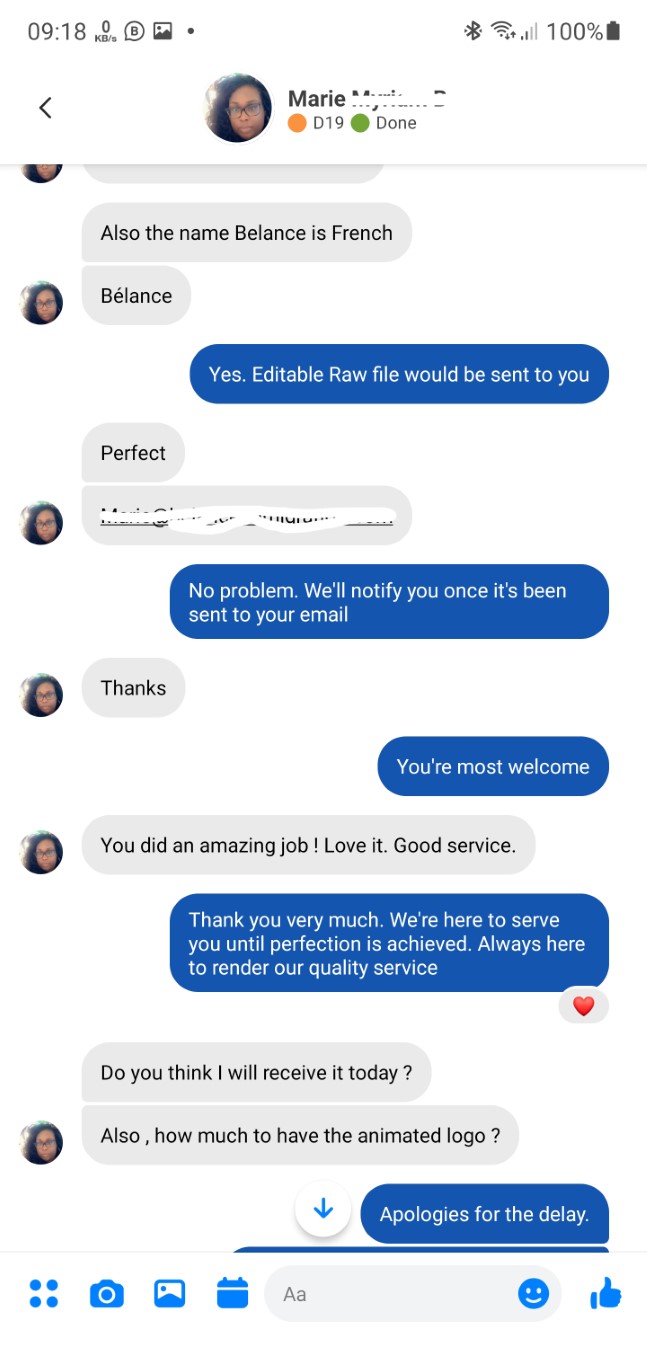View the heart reaction on the message
Image resolution: width=647 pixels, height=1366 pixels.
(x=584, y=1006)
